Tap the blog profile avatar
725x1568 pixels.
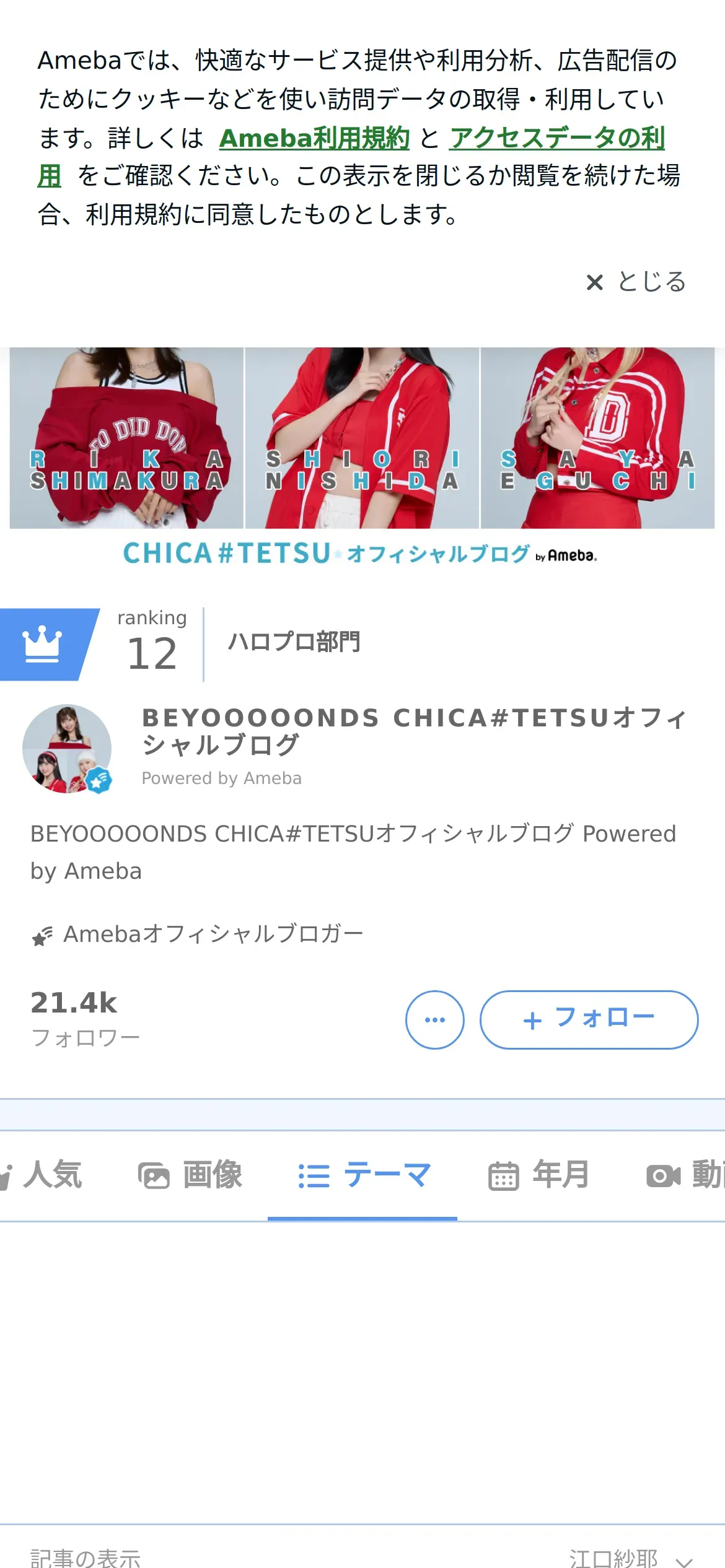pos(67,749)
